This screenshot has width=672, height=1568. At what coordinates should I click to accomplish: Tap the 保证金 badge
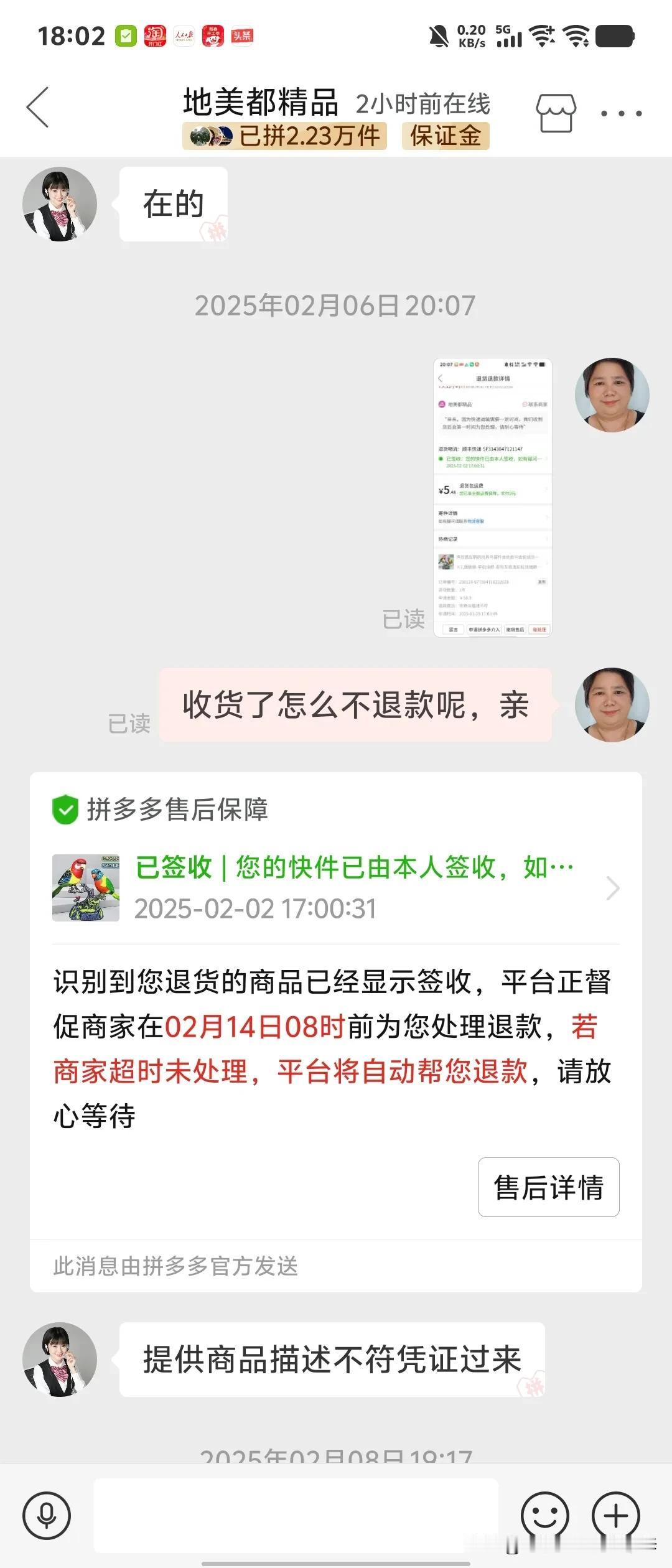446,137
